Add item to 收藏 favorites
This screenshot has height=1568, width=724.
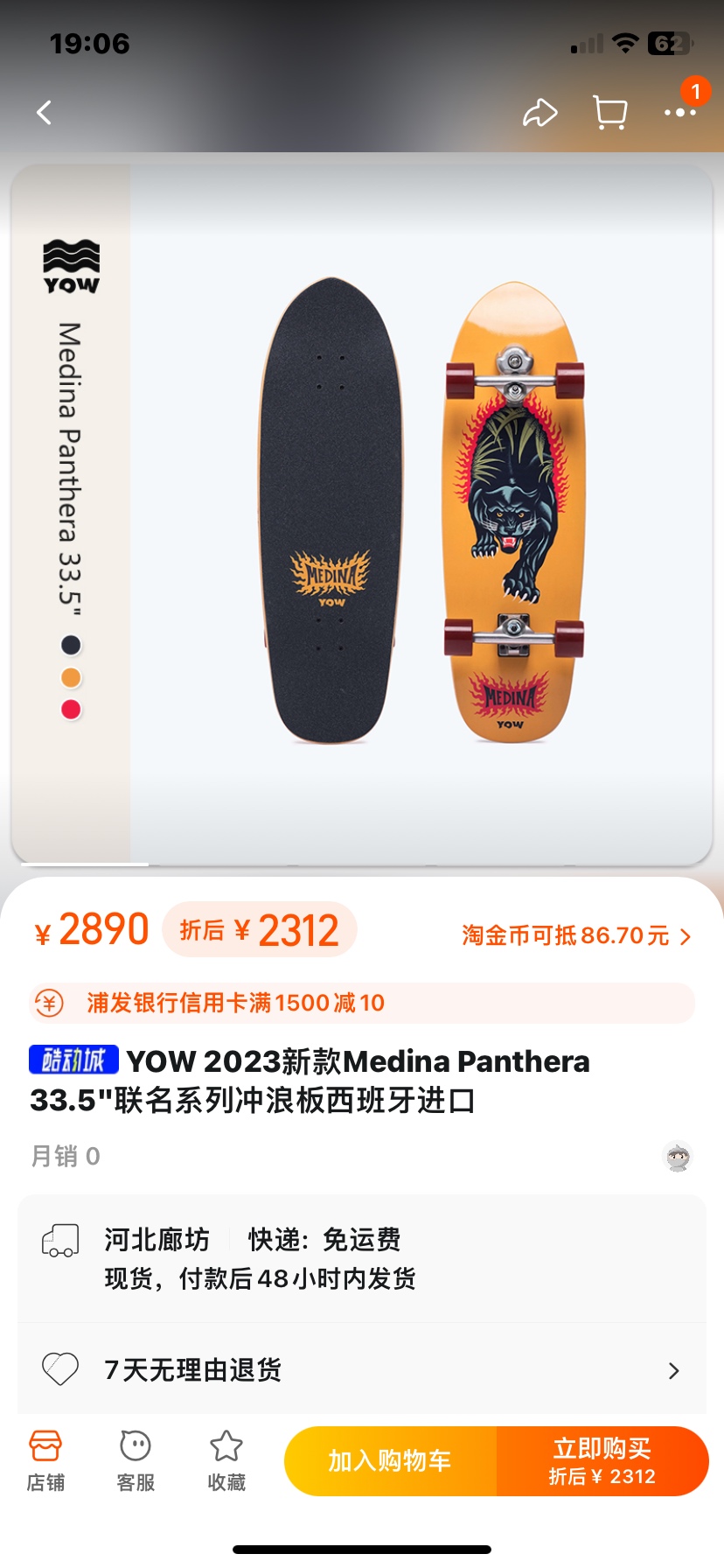[226, 1460]
